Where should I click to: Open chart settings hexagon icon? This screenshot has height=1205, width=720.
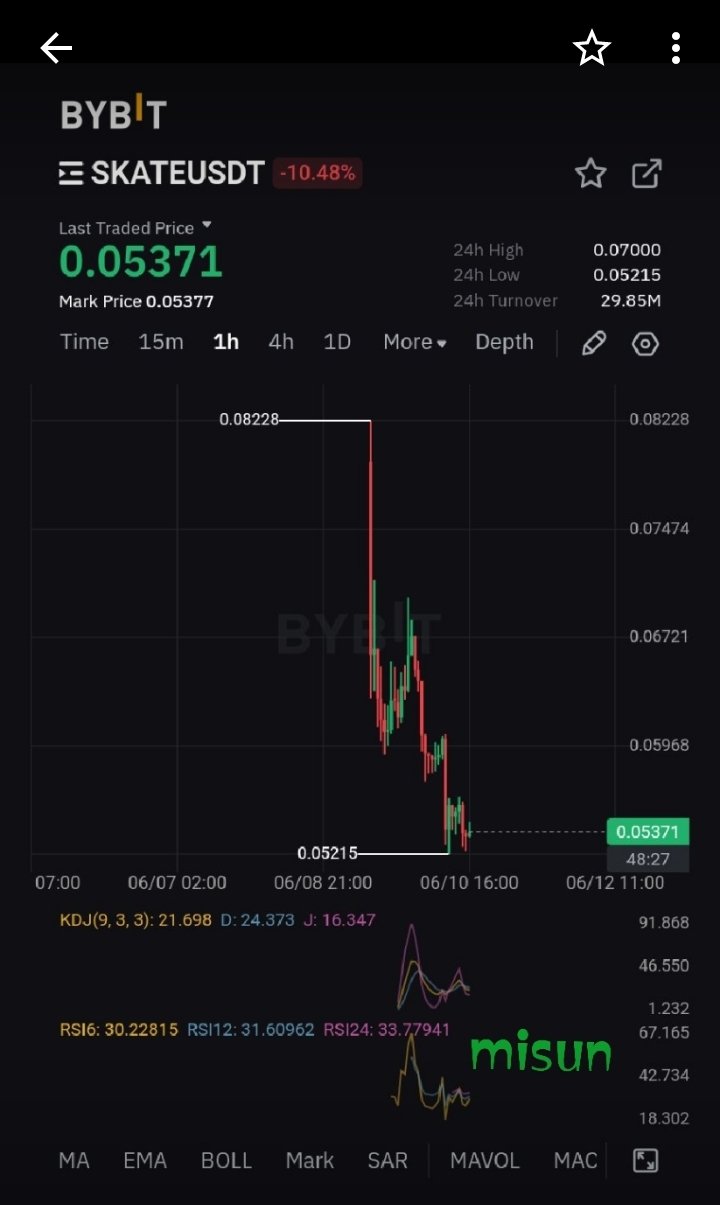click(x=646, y=344)
